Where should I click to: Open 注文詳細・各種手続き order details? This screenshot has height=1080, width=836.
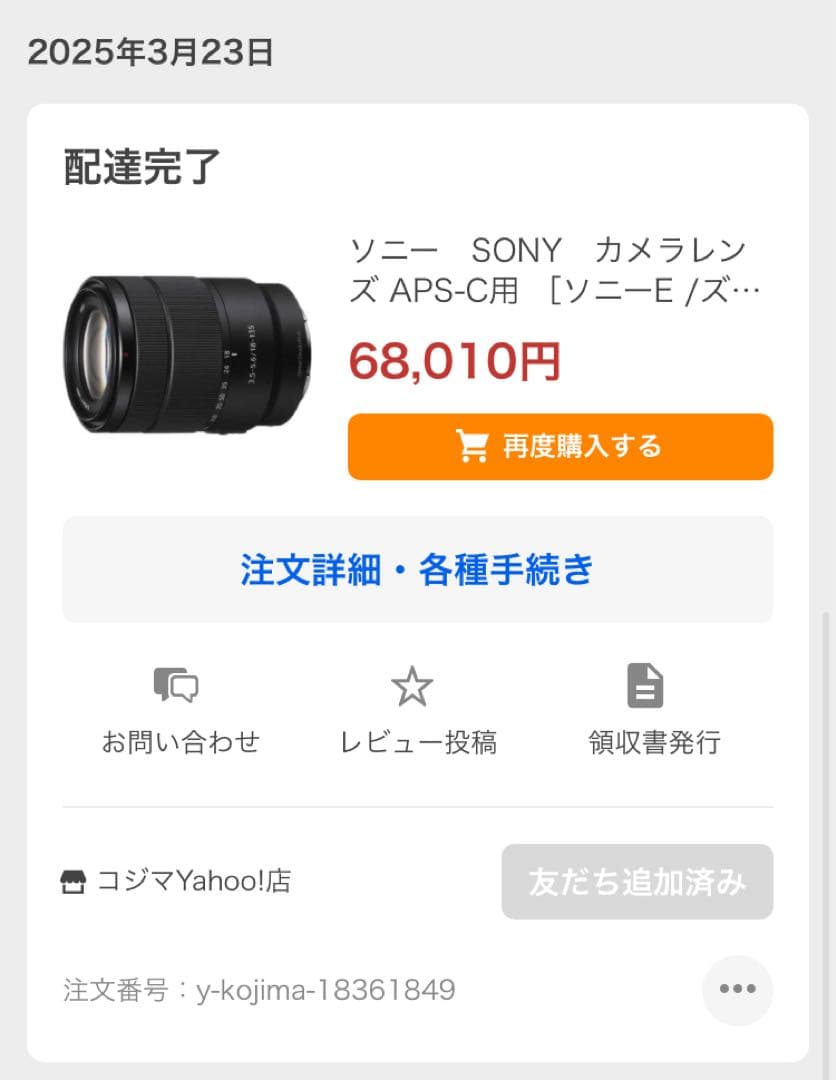(417, 569)
